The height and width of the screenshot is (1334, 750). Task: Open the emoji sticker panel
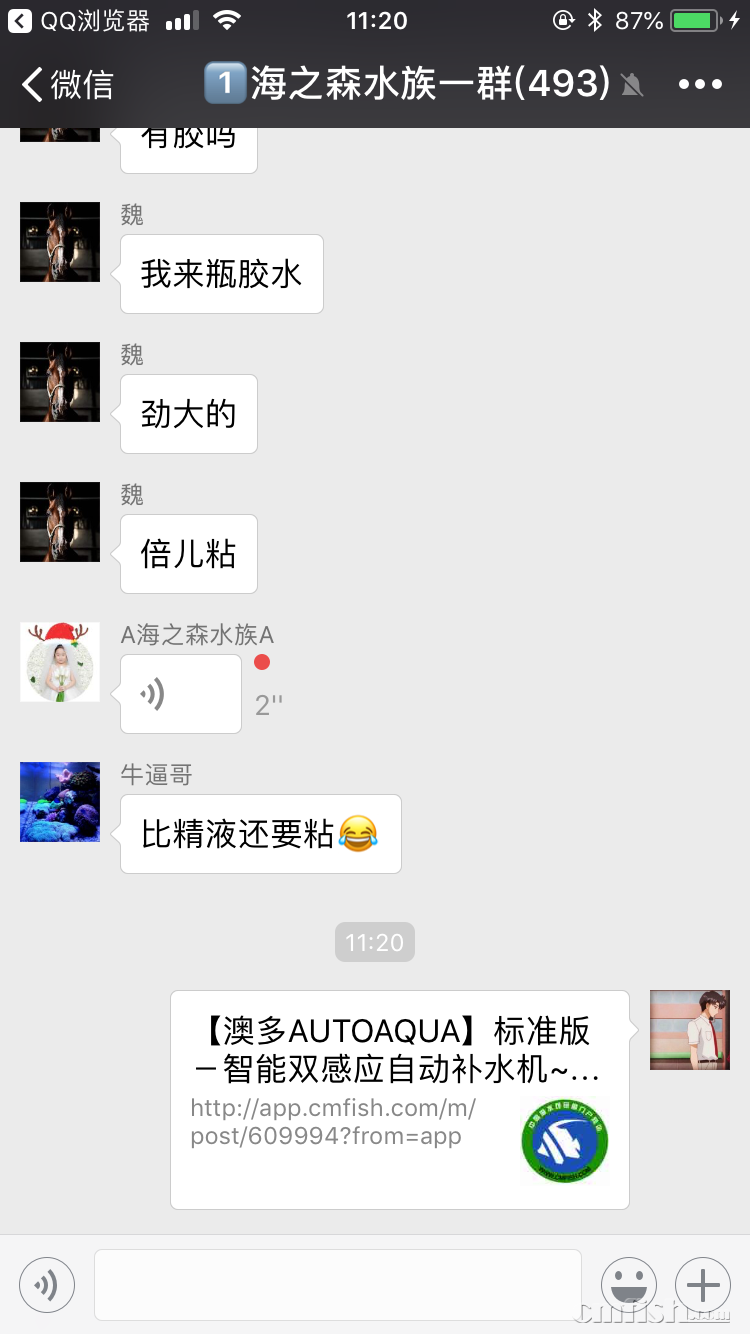(629, 1285)
